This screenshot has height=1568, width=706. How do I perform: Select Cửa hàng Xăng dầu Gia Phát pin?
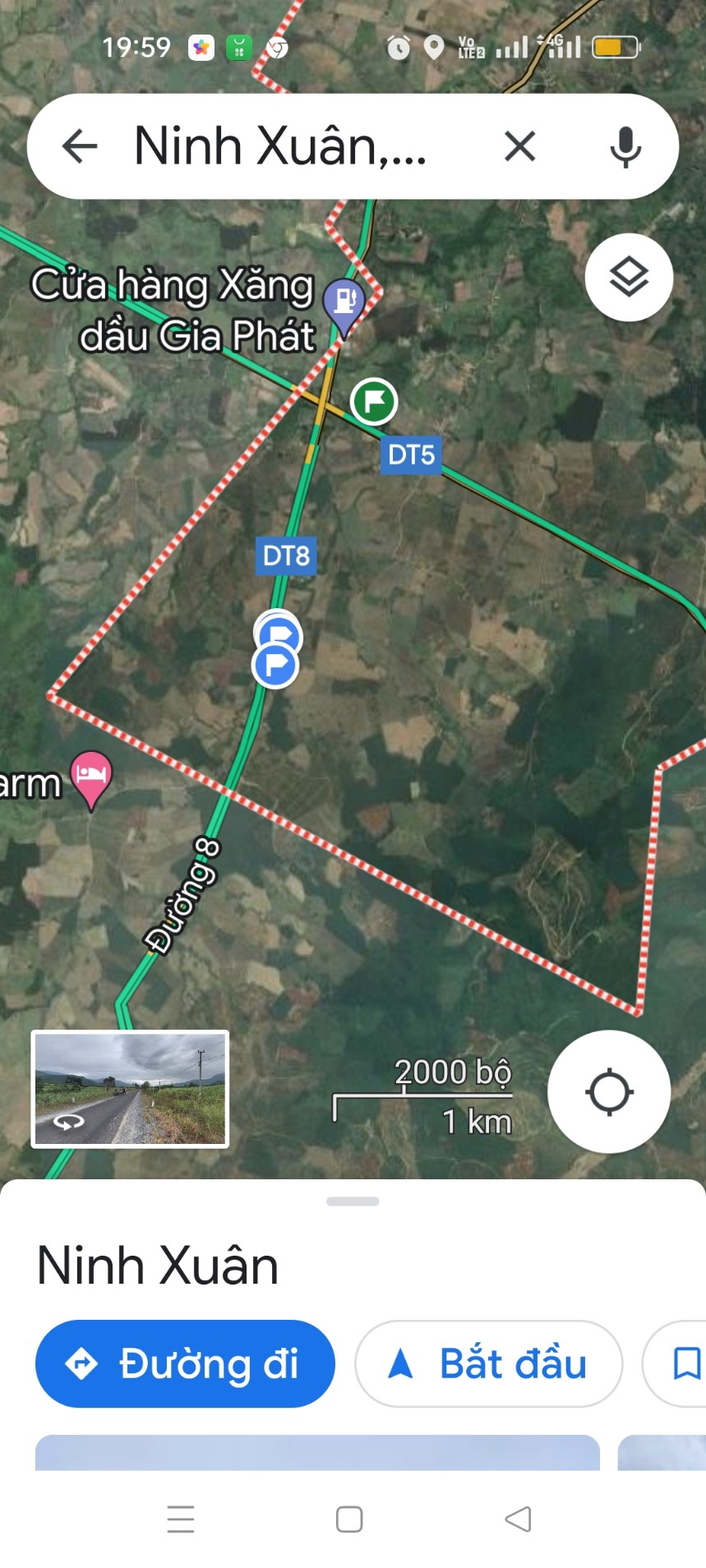344,303
